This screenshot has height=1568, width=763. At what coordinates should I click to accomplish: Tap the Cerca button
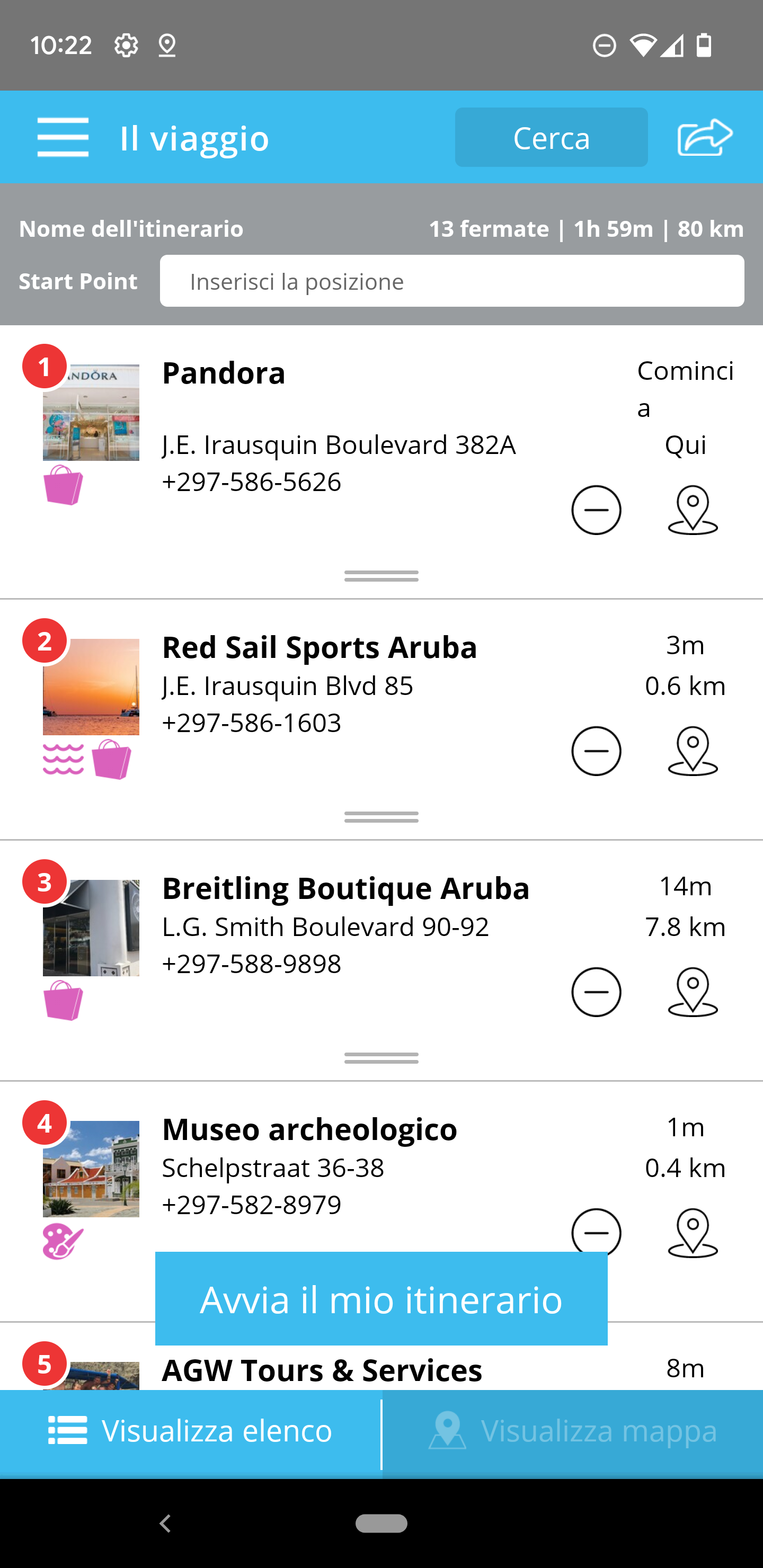pos(551,138)
